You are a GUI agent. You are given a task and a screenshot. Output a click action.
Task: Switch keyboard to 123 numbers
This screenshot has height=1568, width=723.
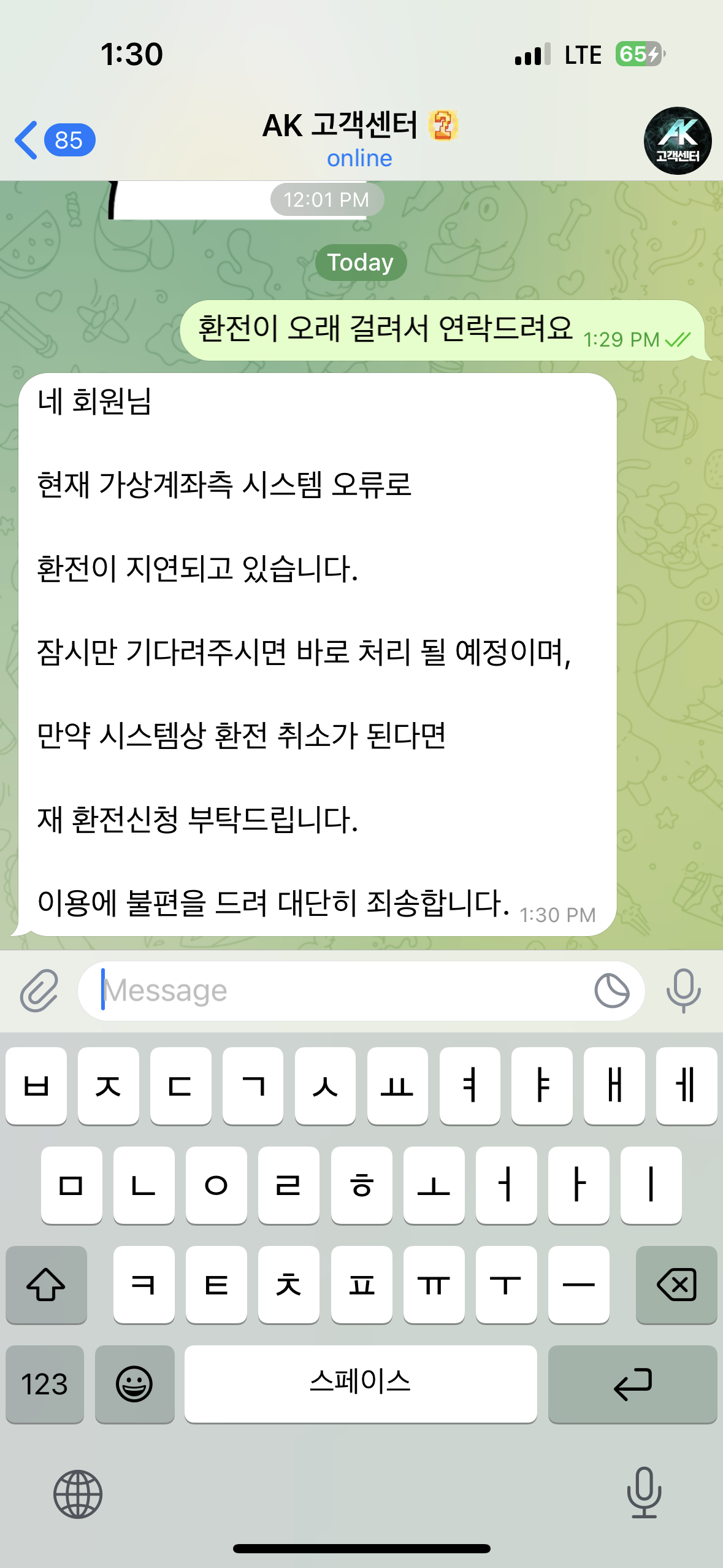coord(45,1384)
